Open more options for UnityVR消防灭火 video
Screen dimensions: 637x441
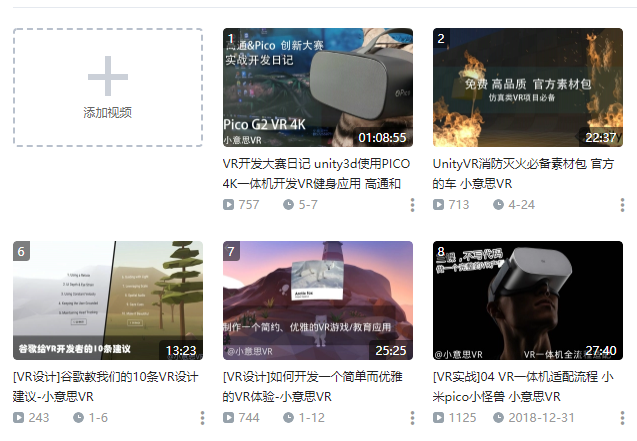pos(622,205)
